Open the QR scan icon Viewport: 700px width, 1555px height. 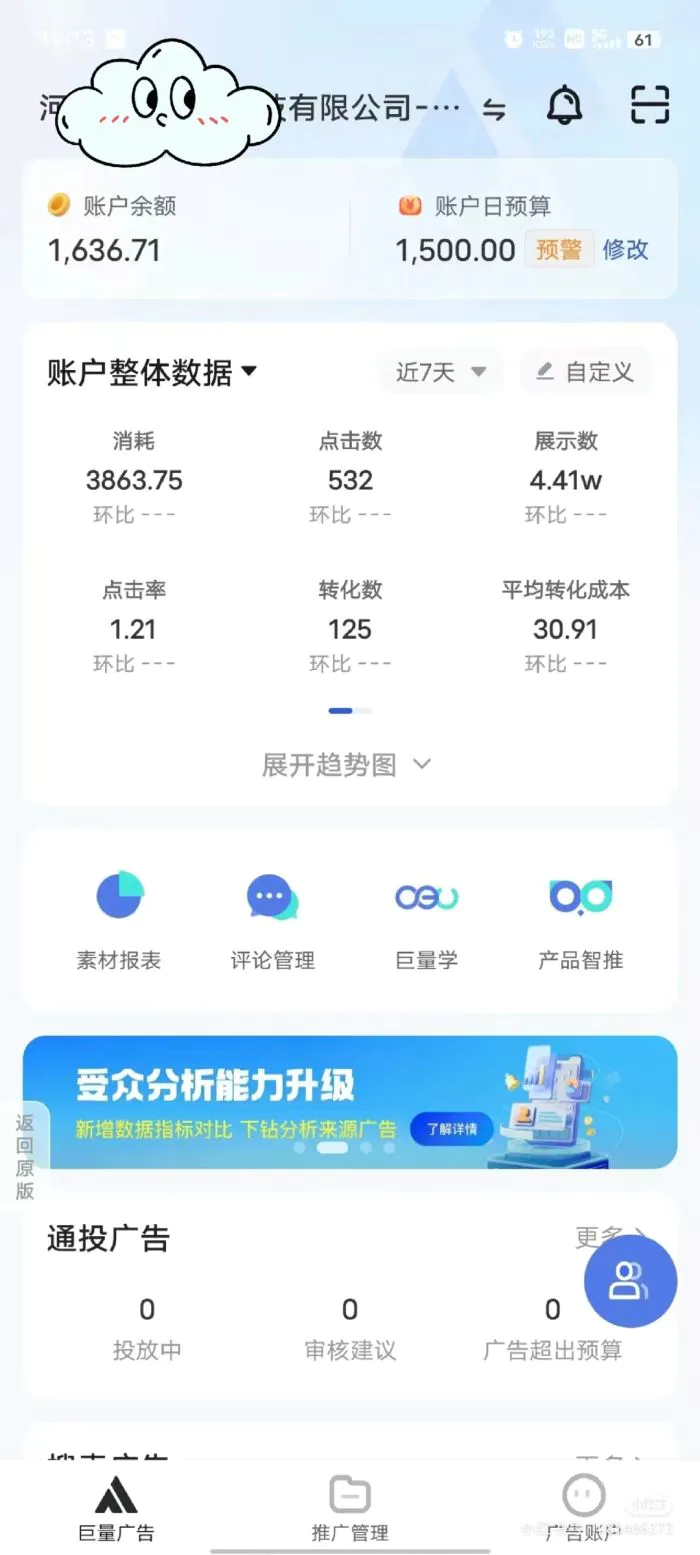coord(650,105)
